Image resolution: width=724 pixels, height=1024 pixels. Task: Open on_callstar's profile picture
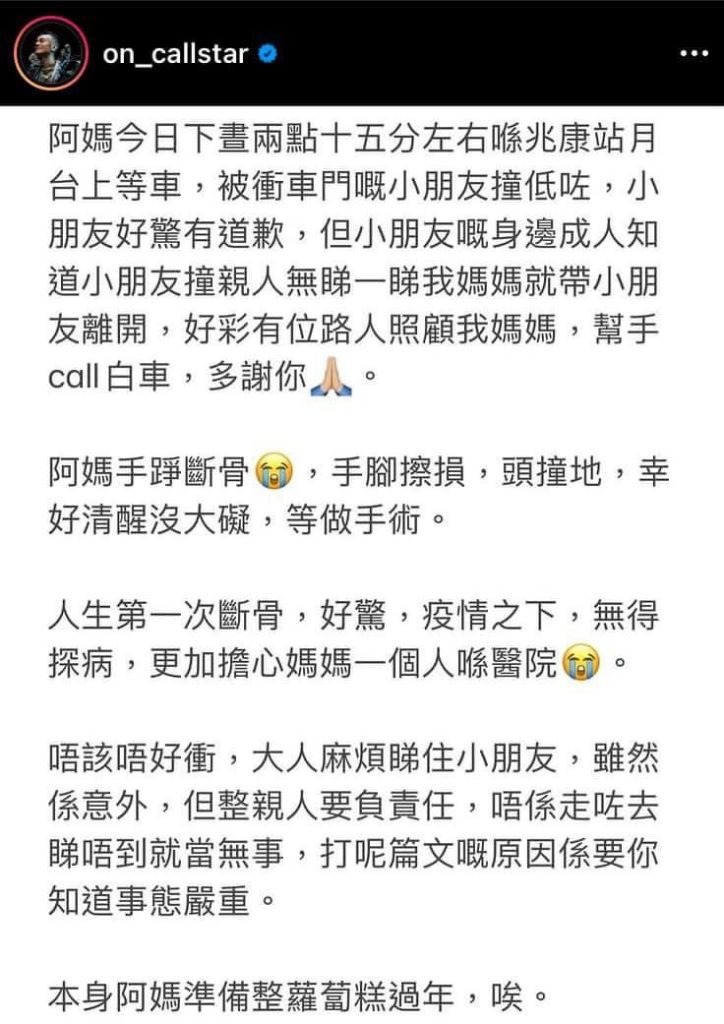50,53
